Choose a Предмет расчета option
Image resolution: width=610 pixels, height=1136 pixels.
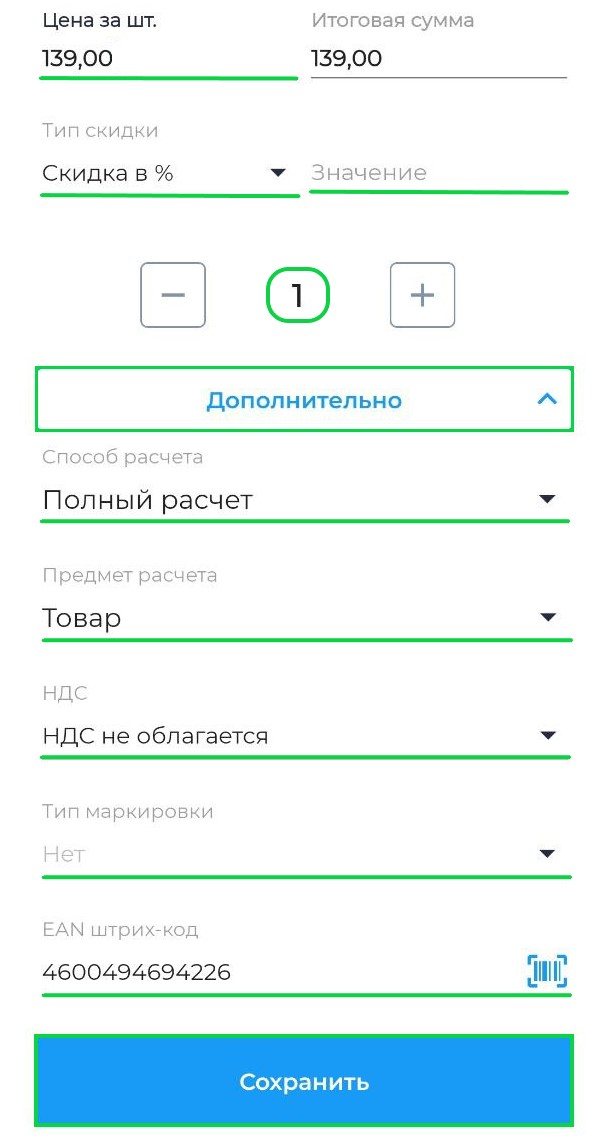[x=304, y=618]
